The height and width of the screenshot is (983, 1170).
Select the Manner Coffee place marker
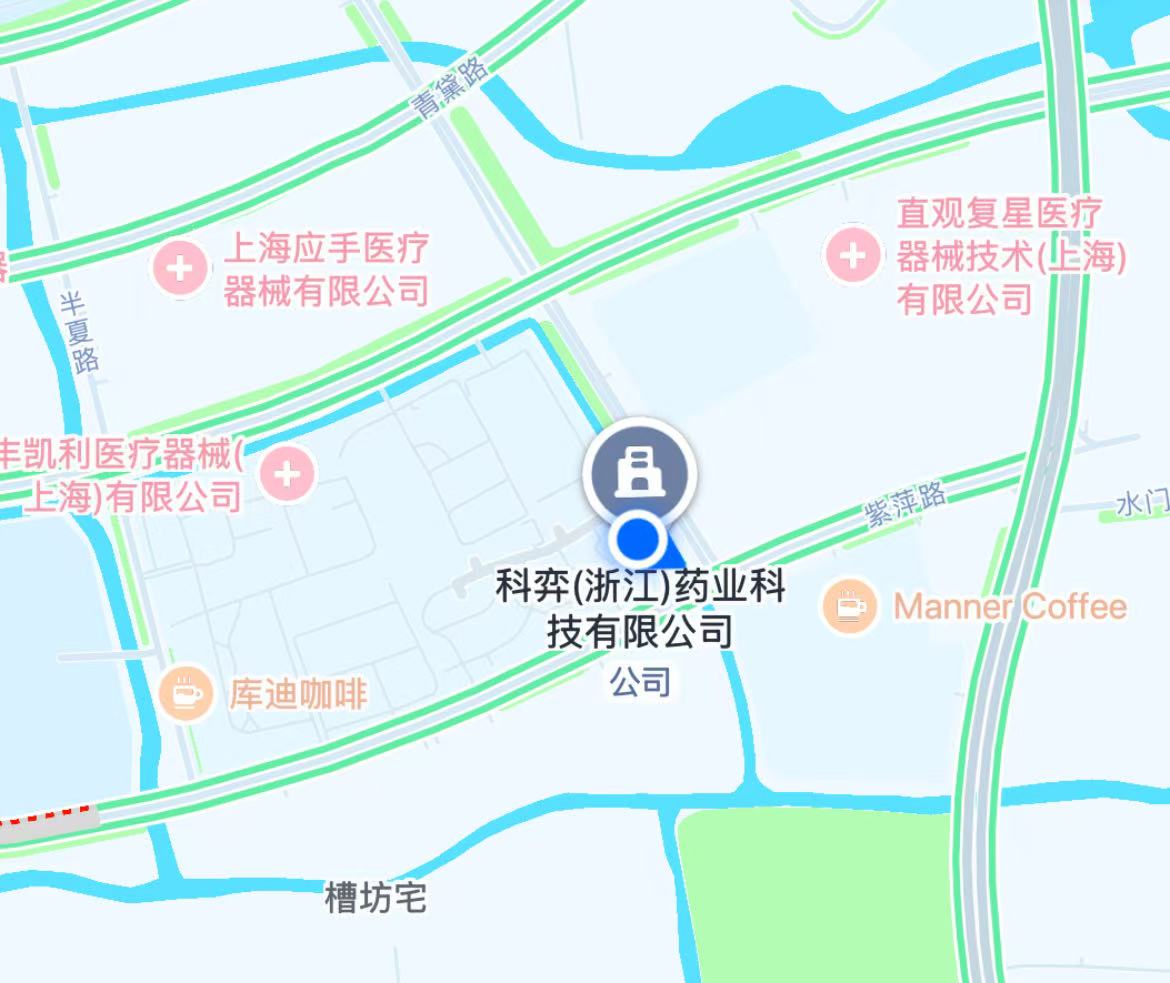click(850, 606)
